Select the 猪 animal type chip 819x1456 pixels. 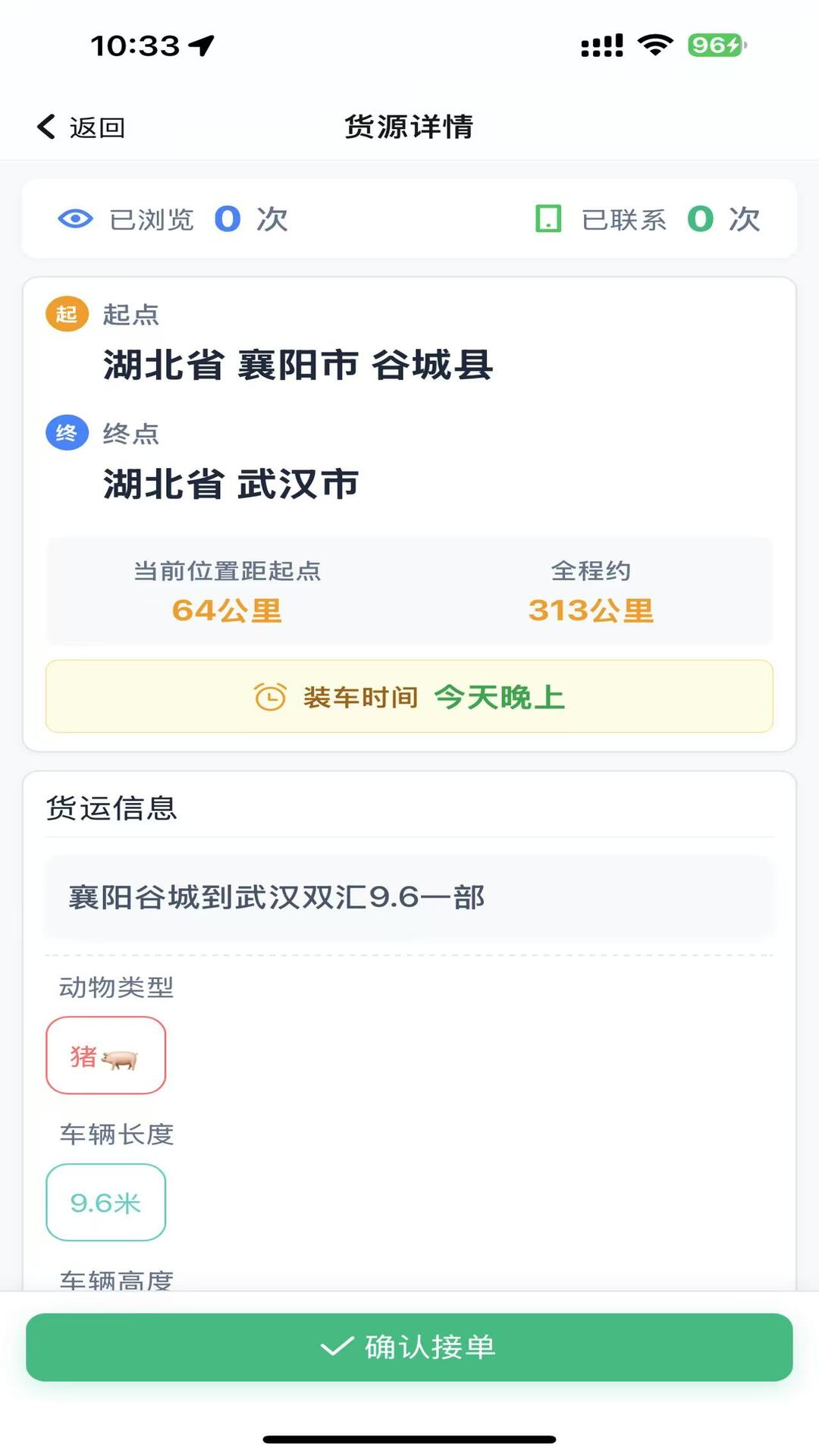click(x=106, y=1056)
